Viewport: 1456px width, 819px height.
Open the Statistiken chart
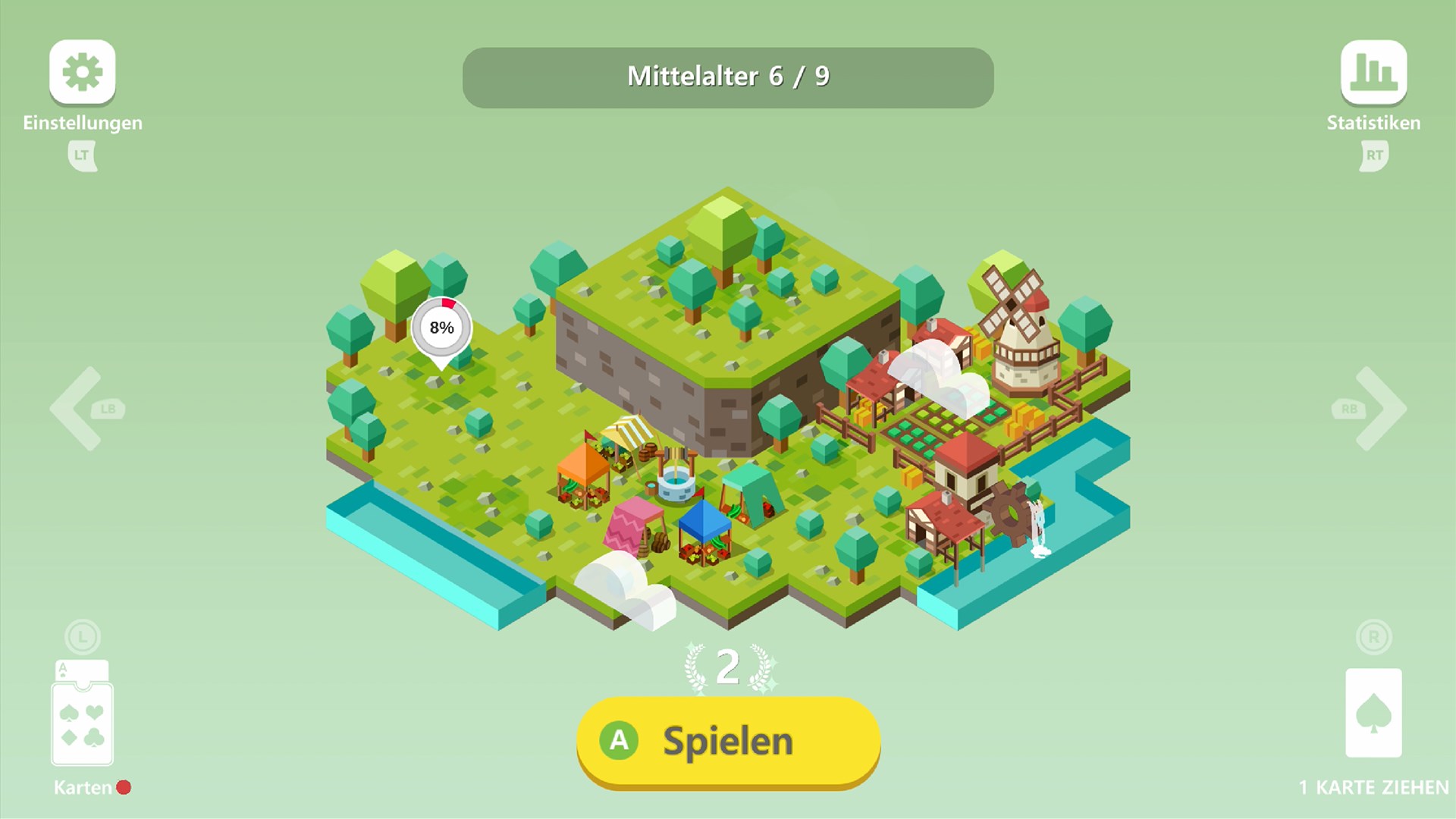coord(1373,72)
